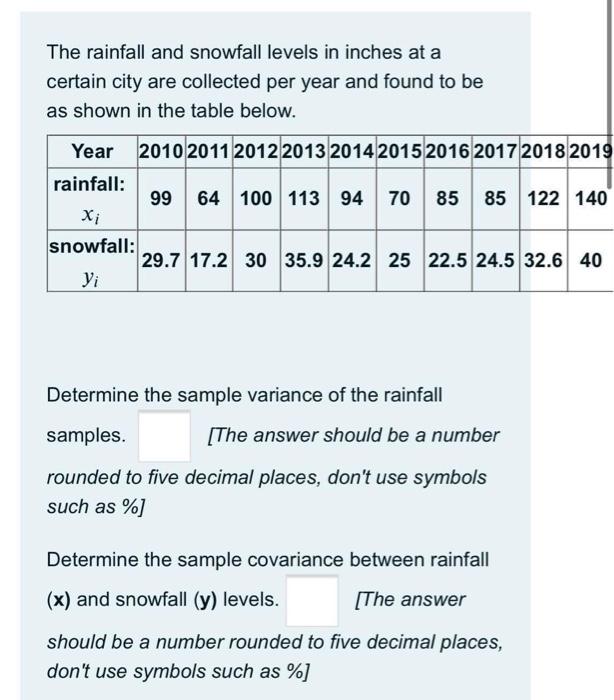Tap the sample covariance answer box
Screen dimensions: 614x700
point(311,599)
